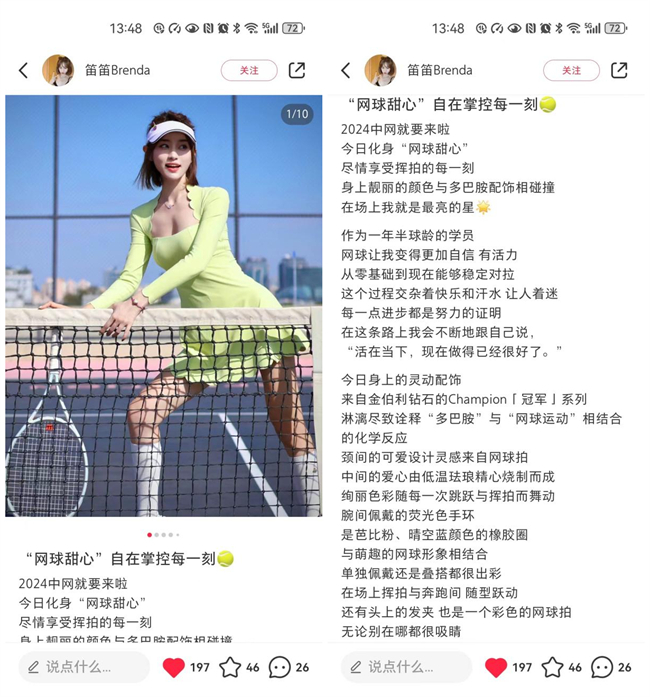Like the post in the photo panel
Viewport: 650px width, 697px height.
(174, 667)
